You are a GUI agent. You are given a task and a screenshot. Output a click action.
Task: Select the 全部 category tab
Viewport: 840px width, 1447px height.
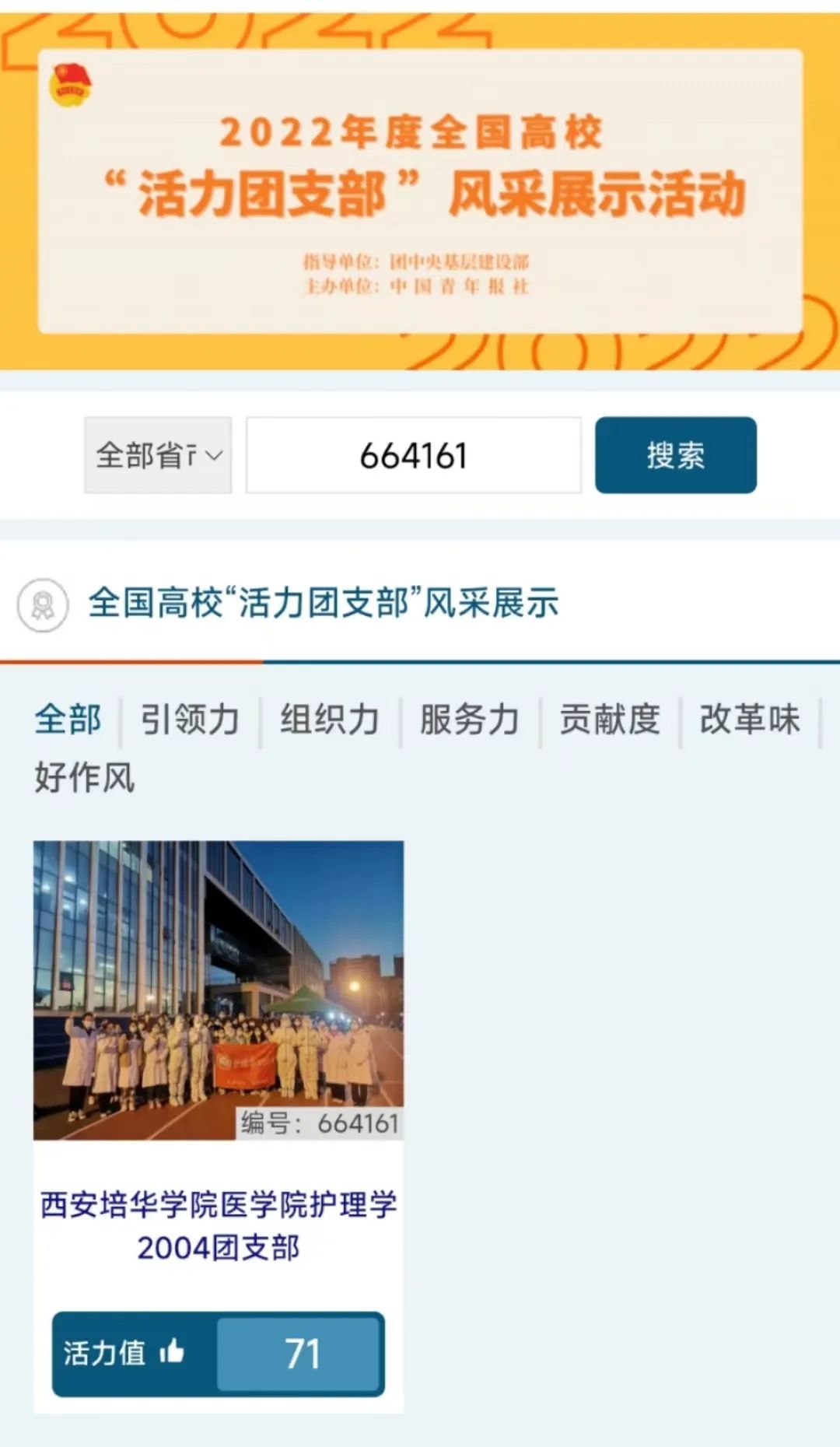(x=68, y=719)
